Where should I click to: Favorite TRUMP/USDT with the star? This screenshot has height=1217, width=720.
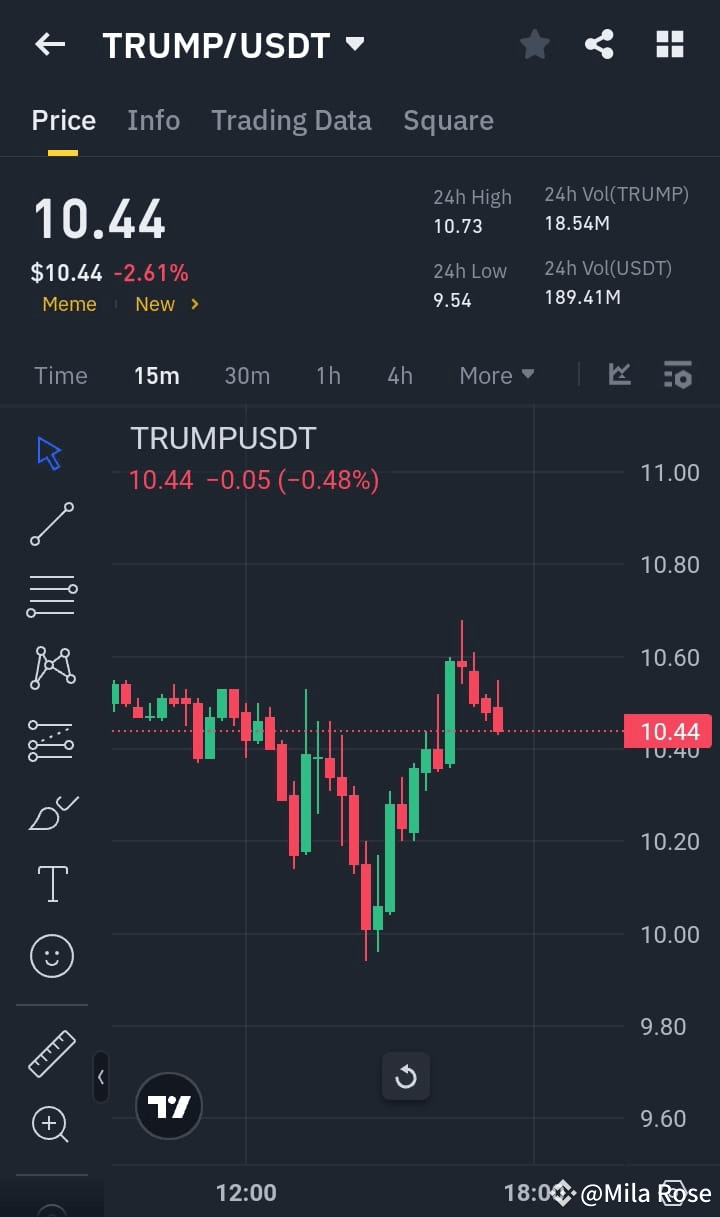tap(534, 44)
